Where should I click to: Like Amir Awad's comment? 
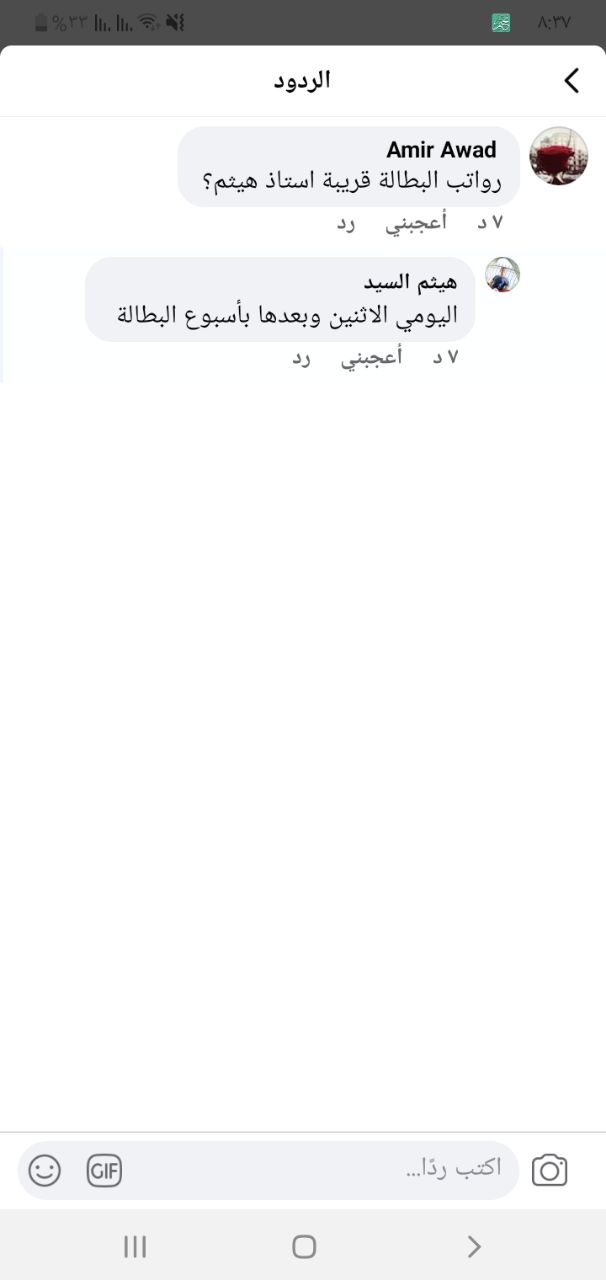[416, 222]
